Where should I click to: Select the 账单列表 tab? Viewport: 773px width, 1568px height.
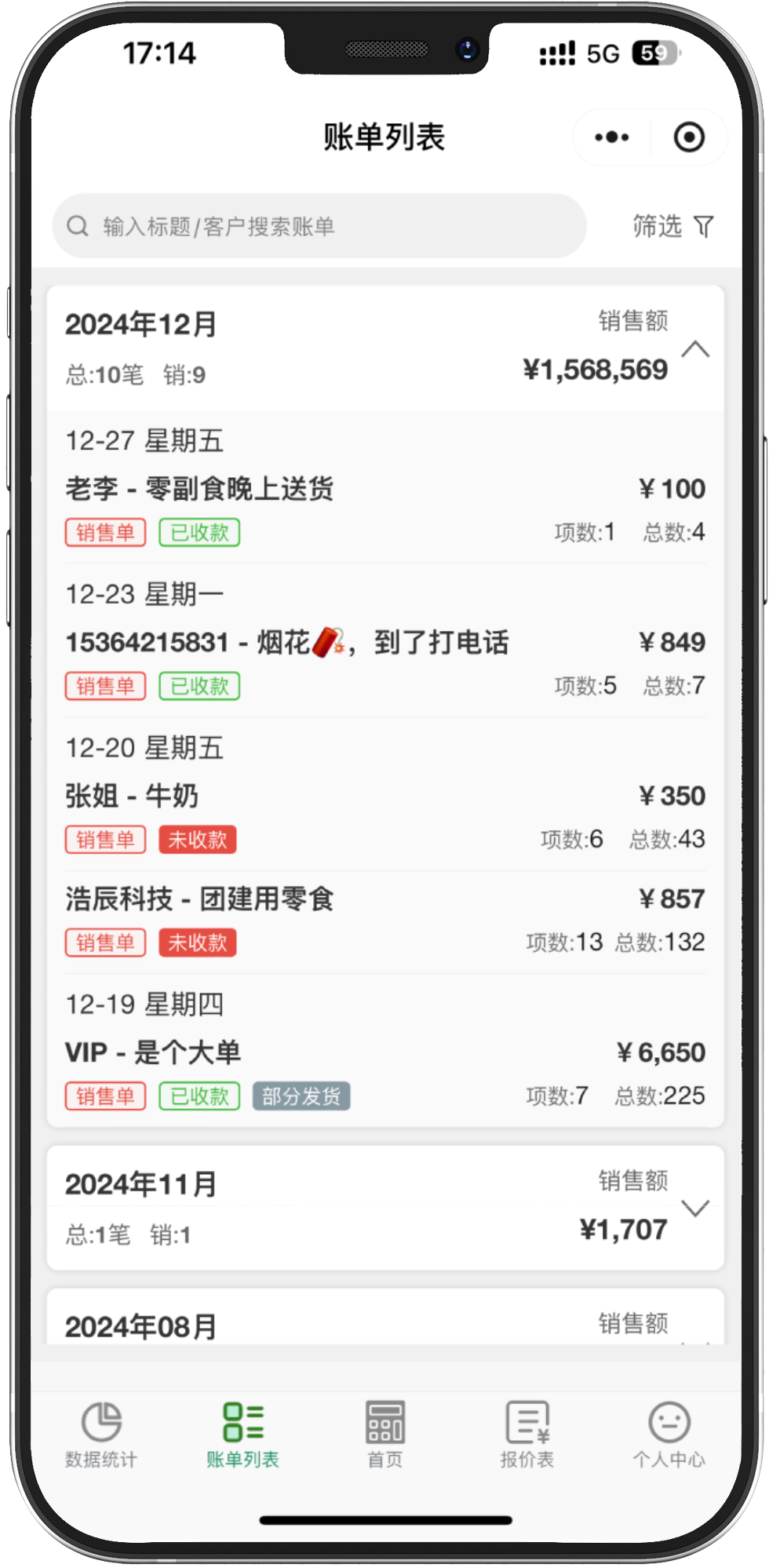click(243, 1435)
